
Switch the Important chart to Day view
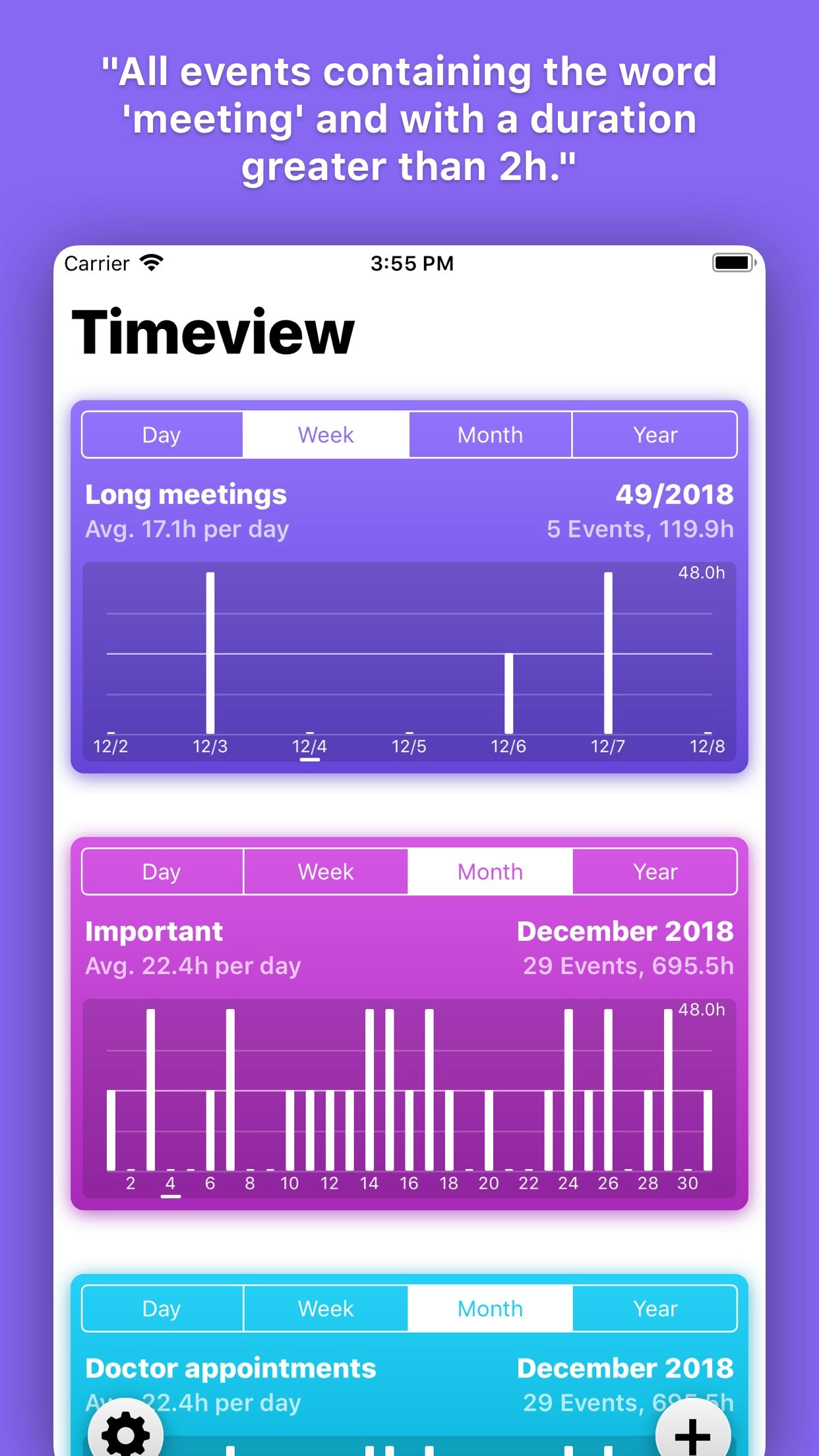tap(162, 871)
